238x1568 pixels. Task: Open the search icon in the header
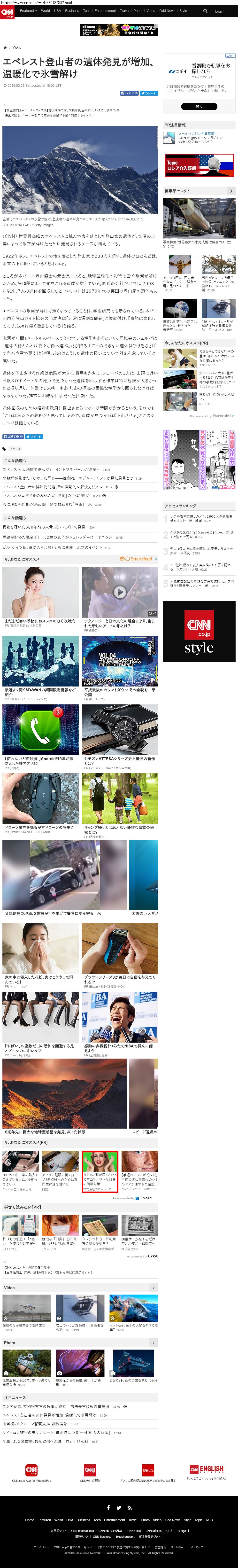tap(205, 11)
